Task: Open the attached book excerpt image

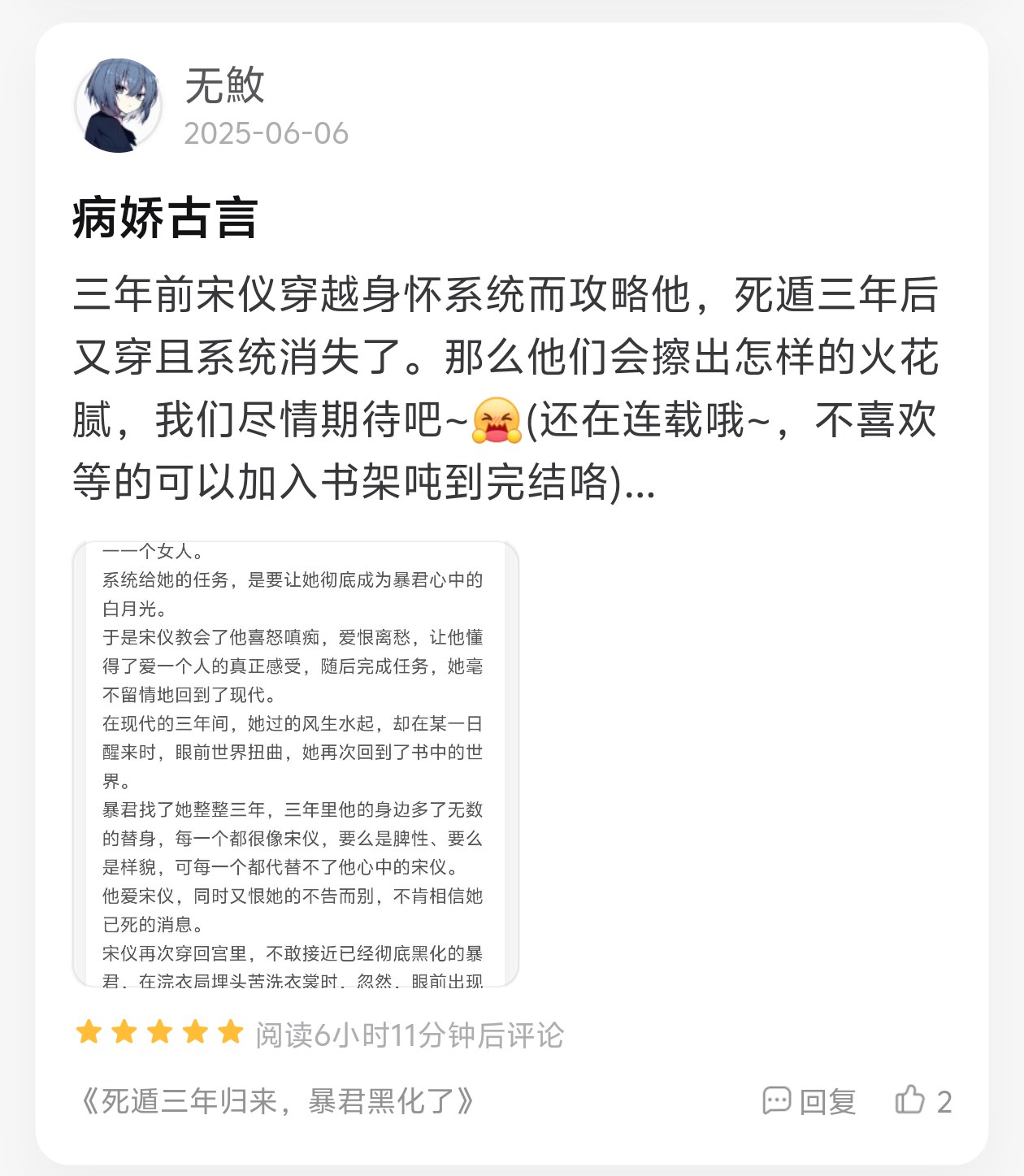Action: click(296, 764)
